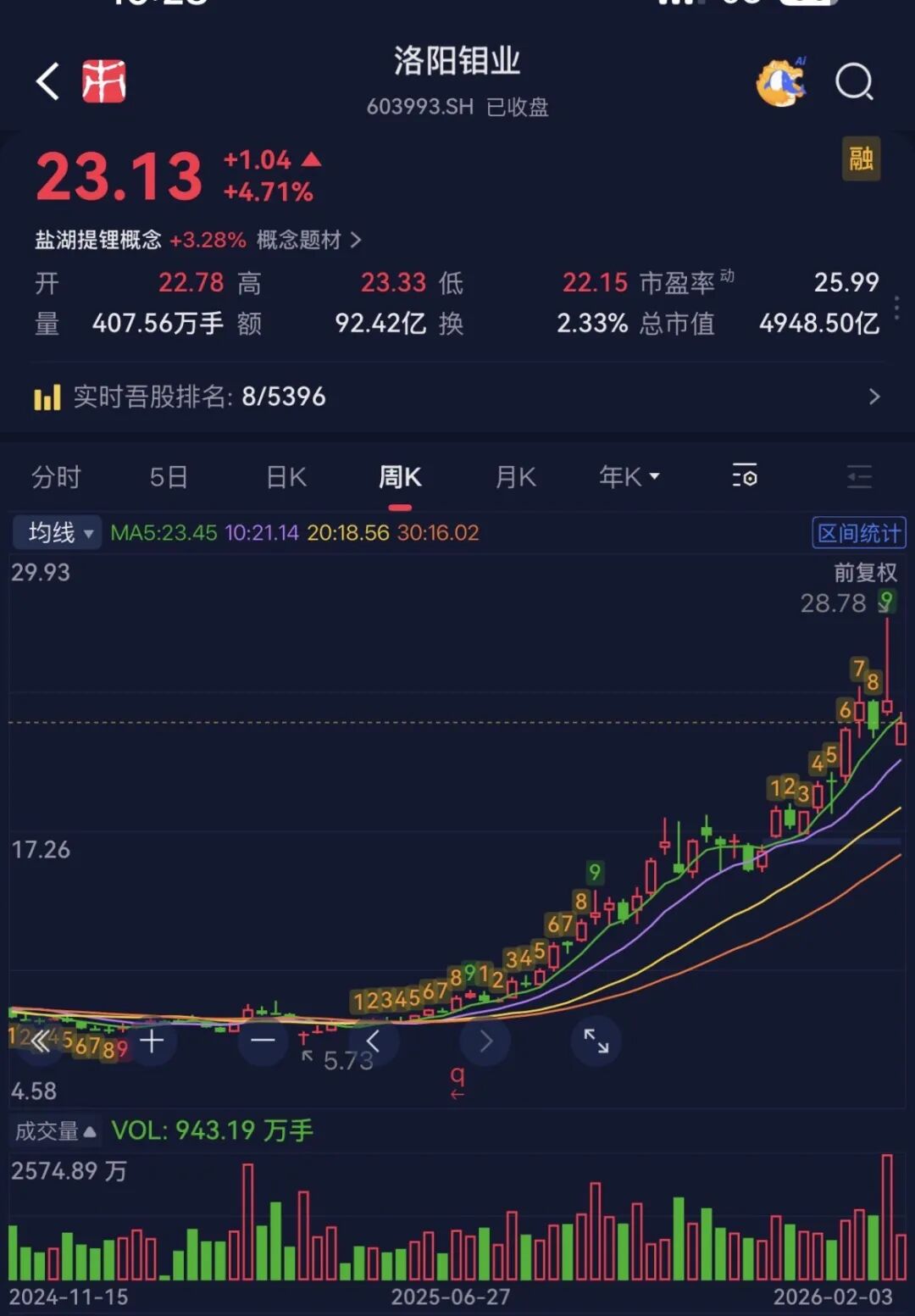Image resolution: width=915 pixels, height=1316 pixels.
Task: Expand the 均线 indicator dropdown
Action: pyautogui.click(x=58, y=532)
